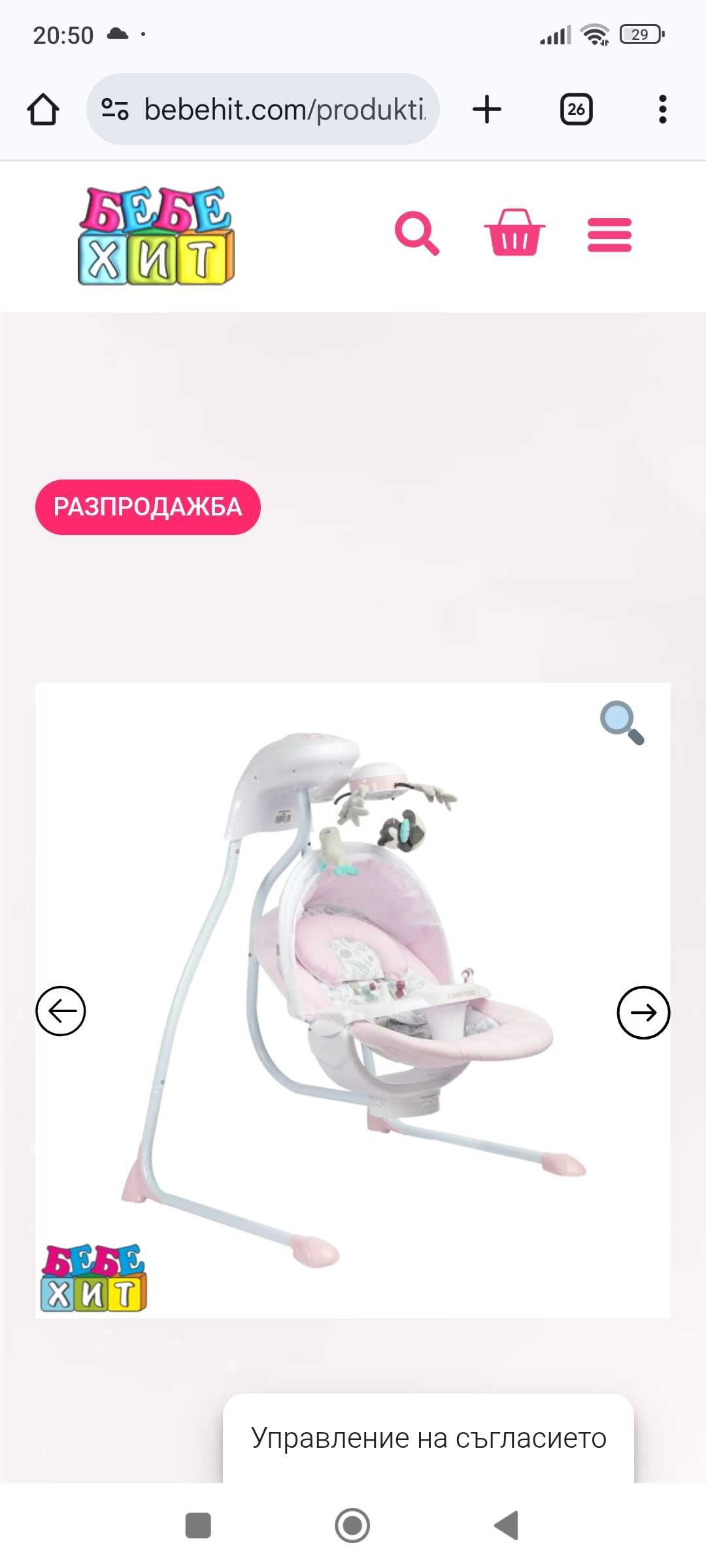
Task: Open the tab switcher showing 26 tabs
Action: 576,109
